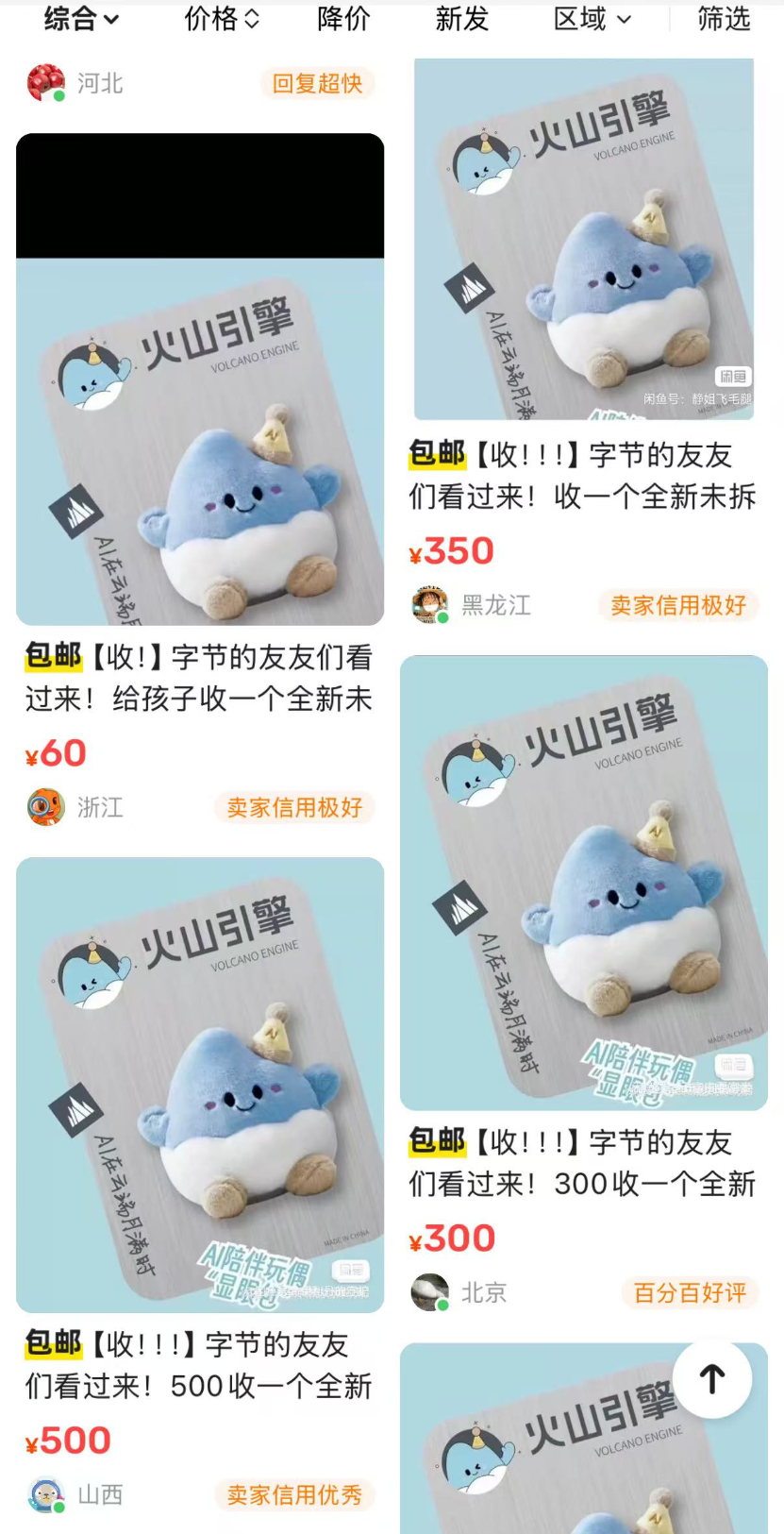Tap the back-to-top arrow button
Image resolution: width=784 pixels, height=1534 pixels.
coord(712,1379)
